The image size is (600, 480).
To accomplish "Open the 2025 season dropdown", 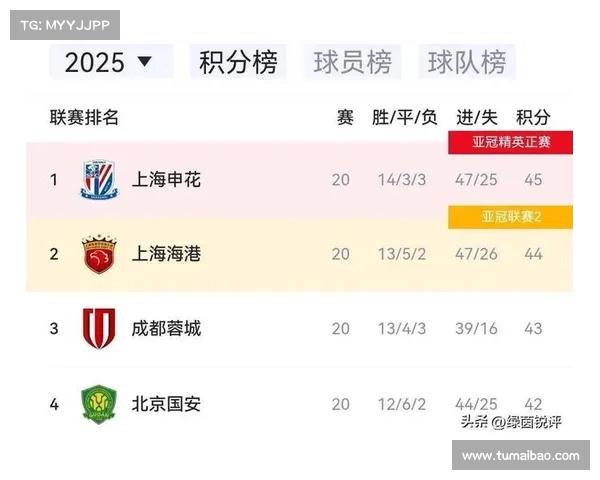I will point(110,62).
